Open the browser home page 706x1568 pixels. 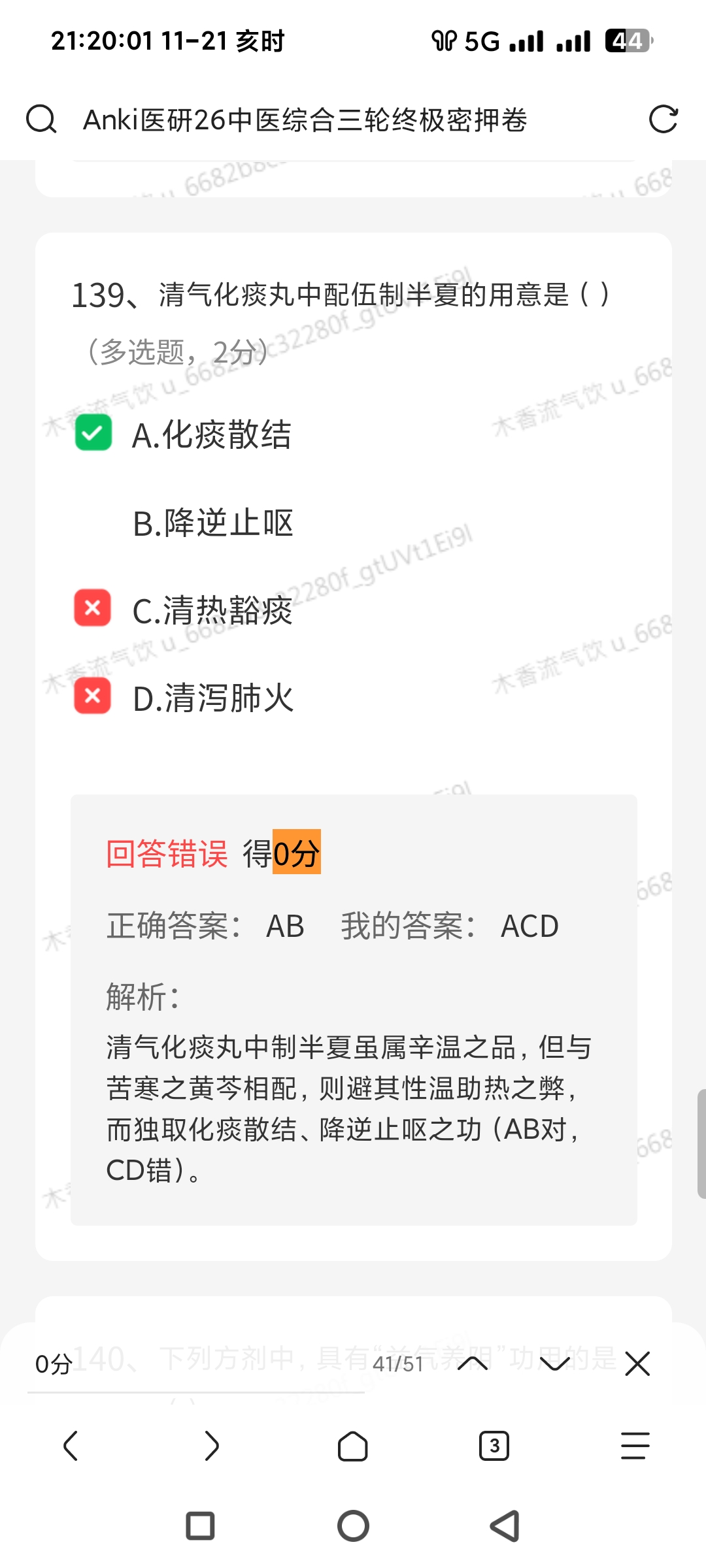point(353,1445)
